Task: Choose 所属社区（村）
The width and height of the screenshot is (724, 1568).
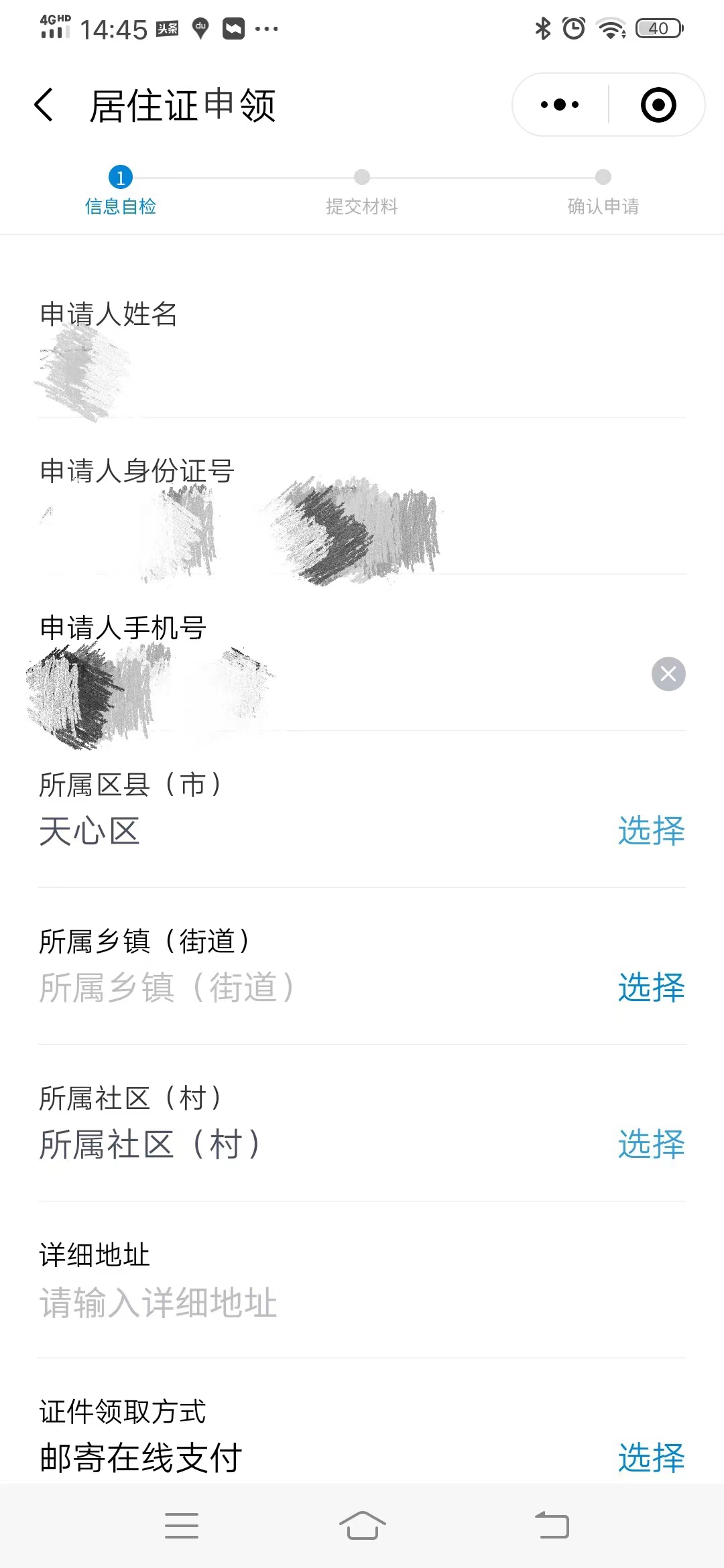Action: point(650,1144)
